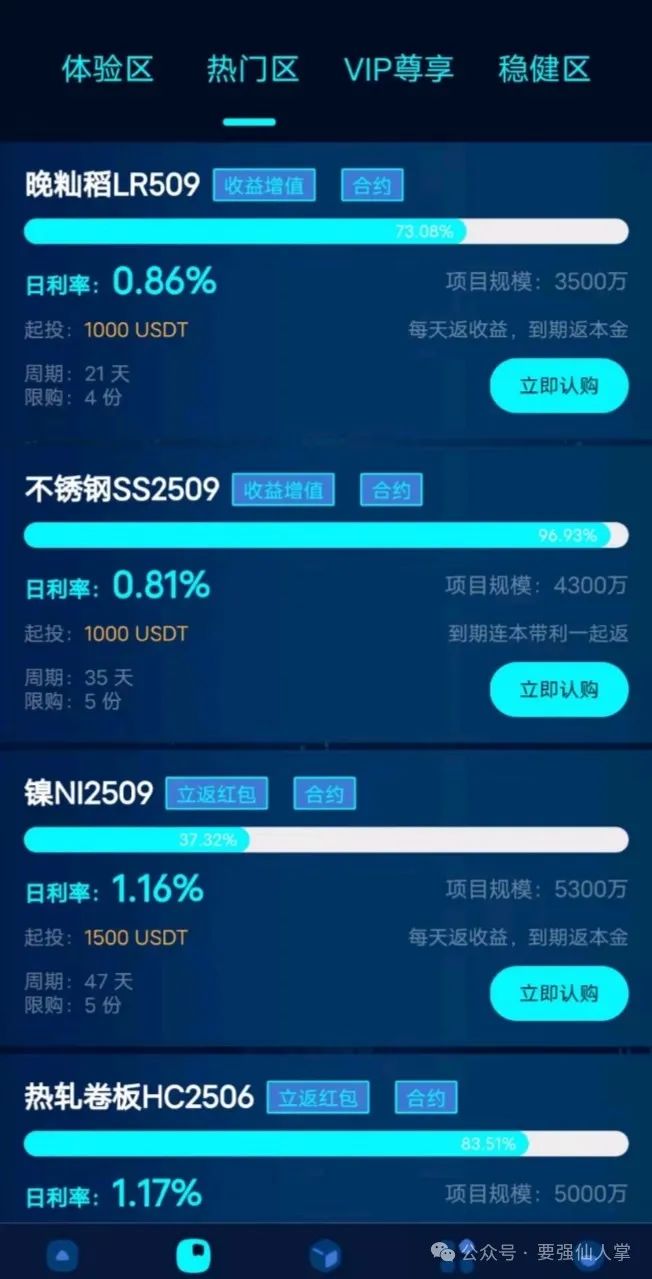
Task: Select the 热门区 tab
Action: pos(252,69)
